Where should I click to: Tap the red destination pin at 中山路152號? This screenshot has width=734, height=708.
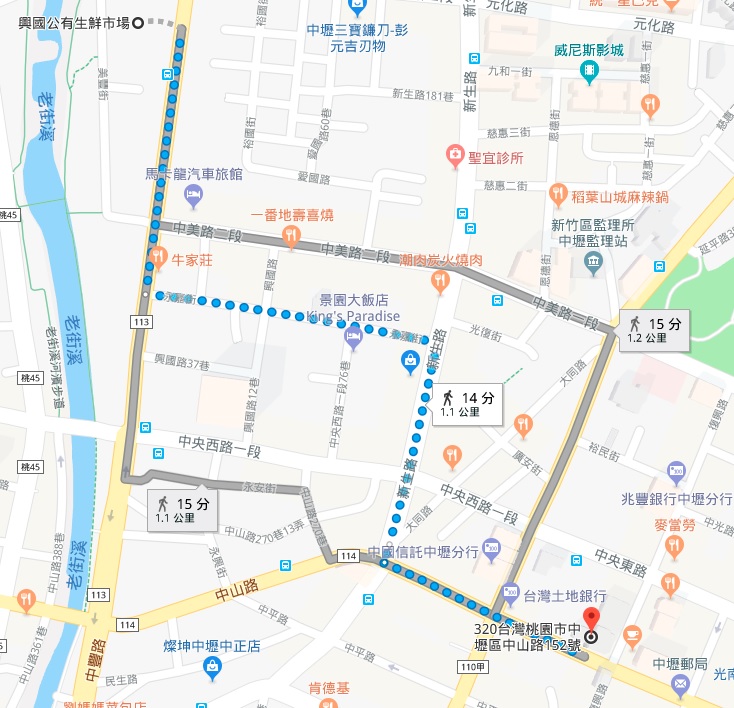tap(590, 621)
